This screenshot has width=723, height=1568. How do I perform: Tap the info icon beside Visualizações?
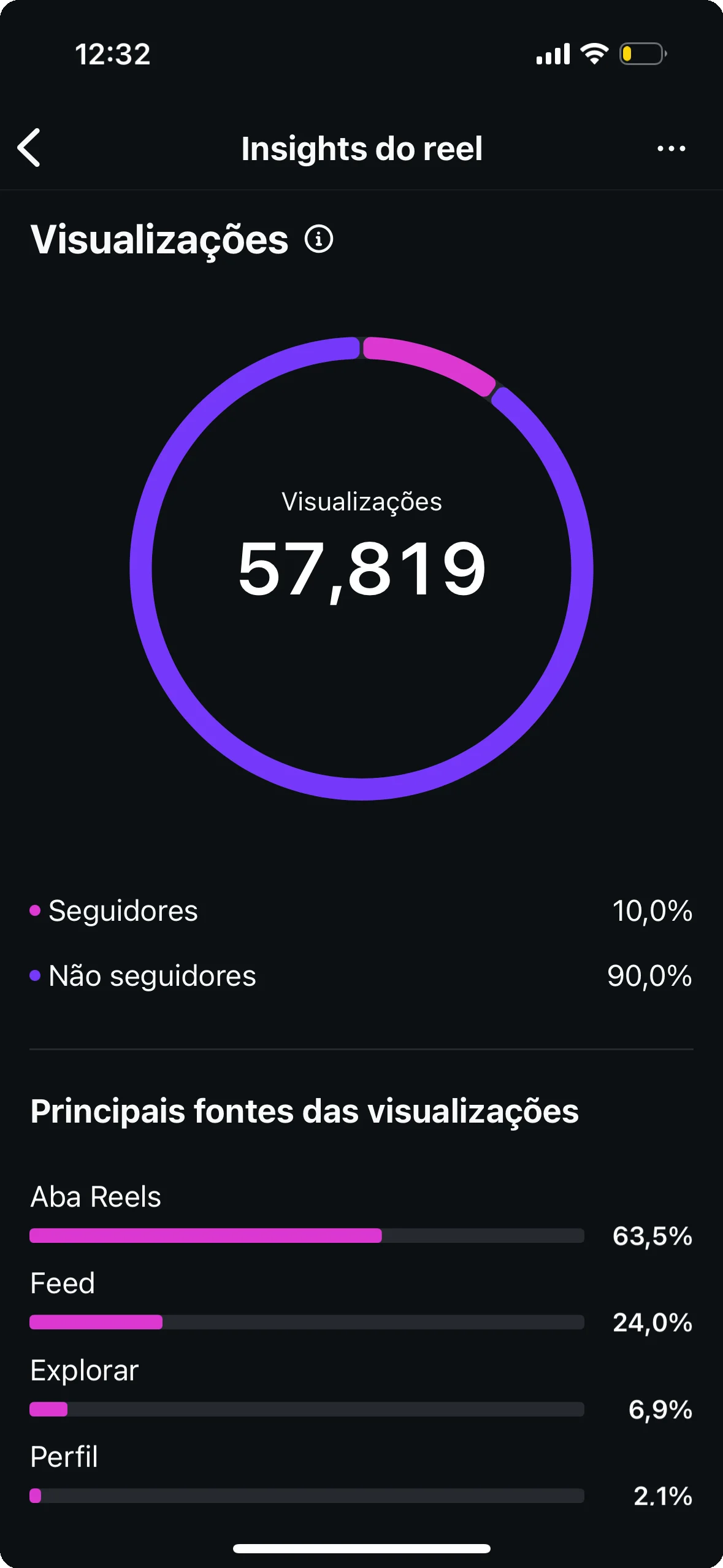point(319,239)
